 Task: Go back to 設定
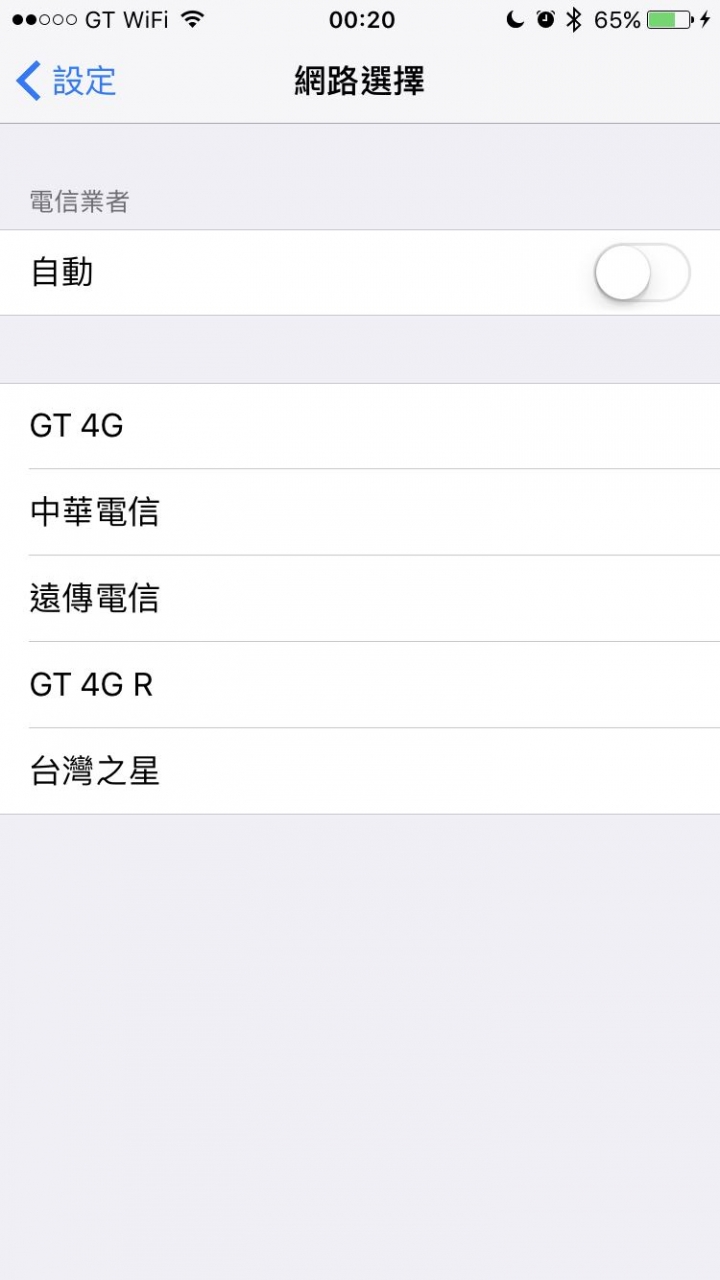pos(66,81)
